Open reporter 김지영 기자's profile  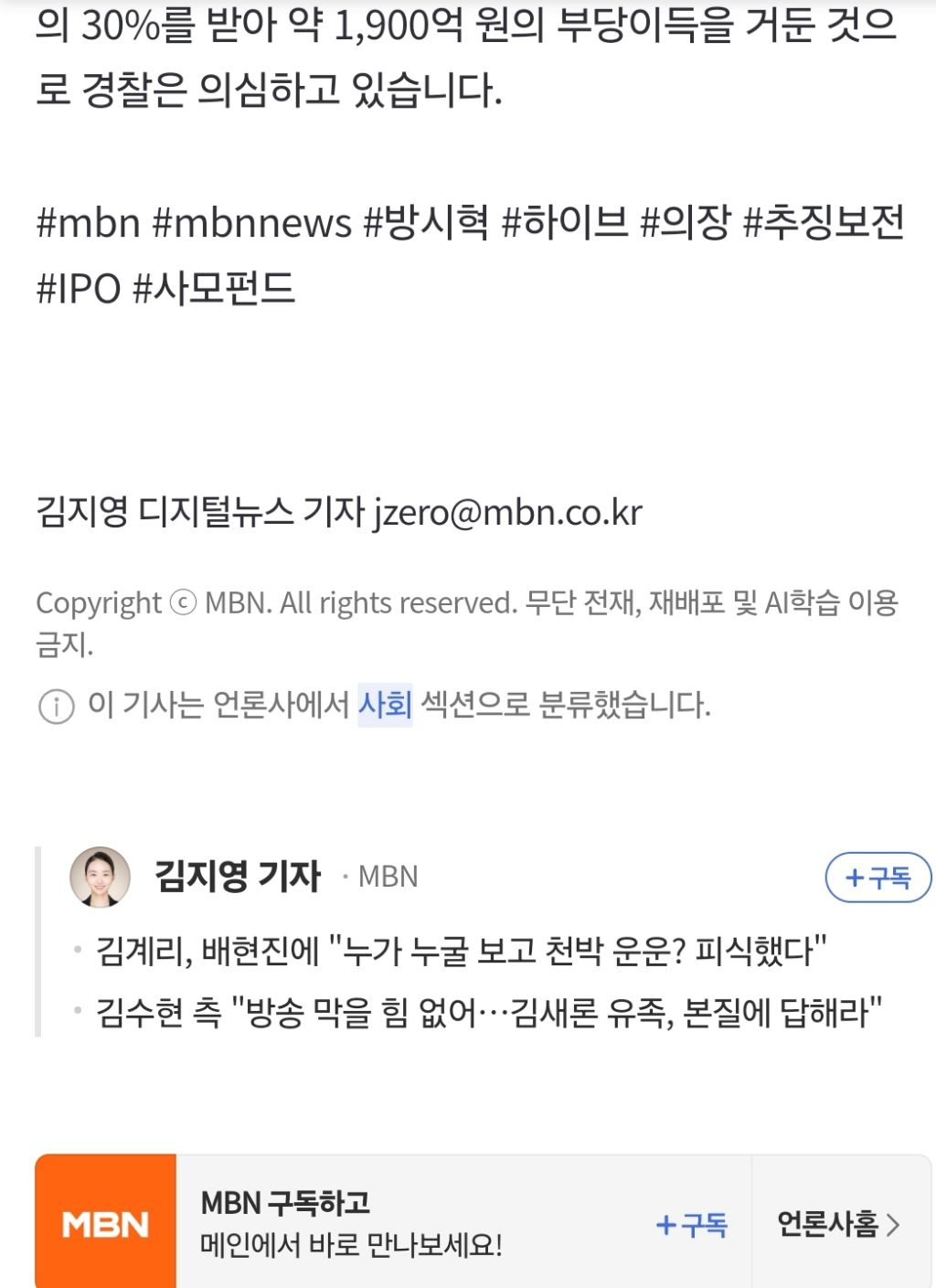click(237, 876)
